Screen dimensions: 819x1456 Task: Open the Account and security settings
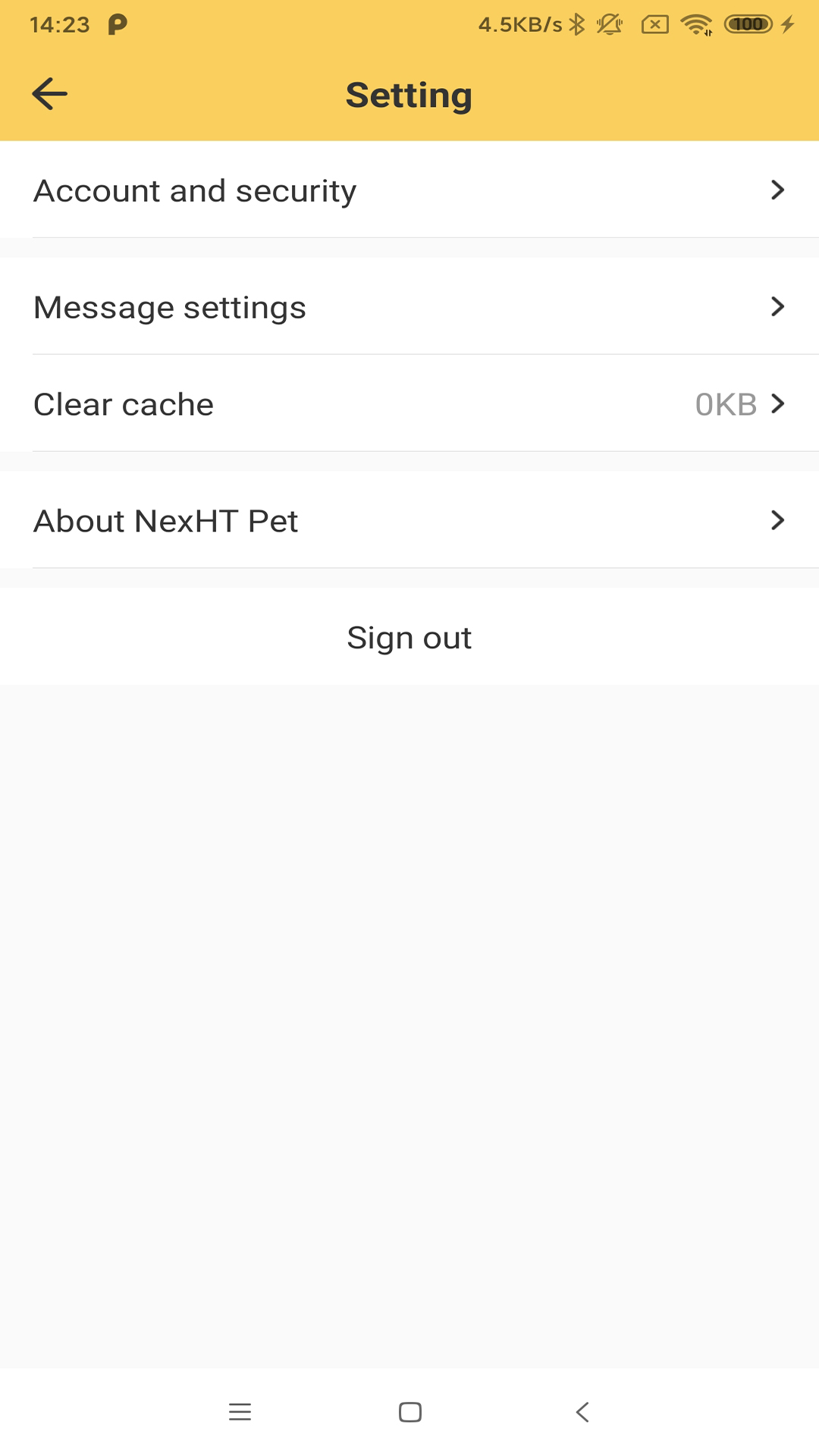point(194,190)
